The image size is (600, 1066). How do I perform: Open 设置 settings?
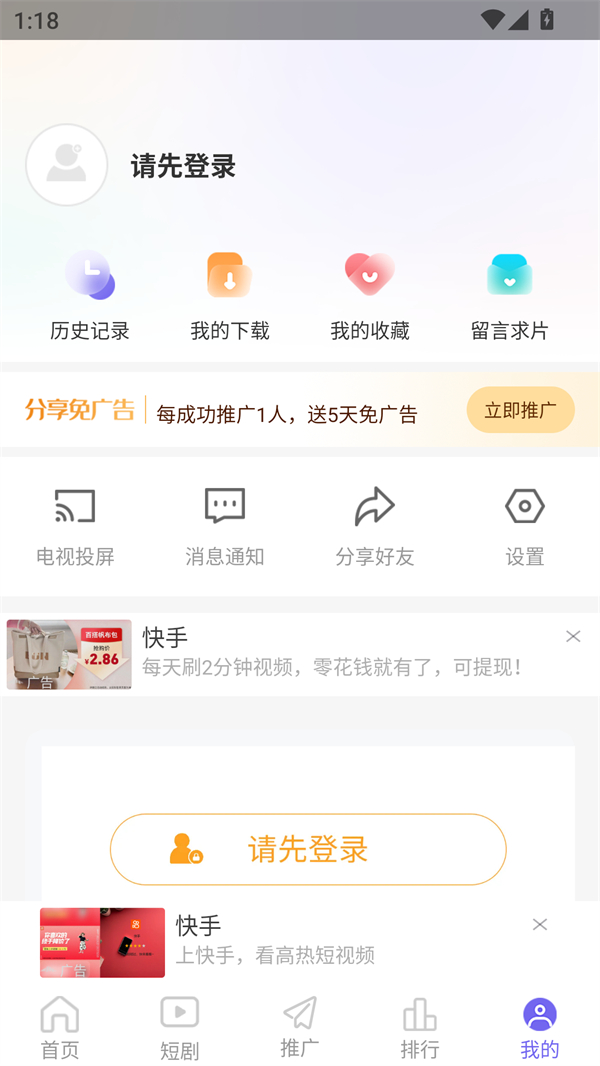tap(525, 527)
